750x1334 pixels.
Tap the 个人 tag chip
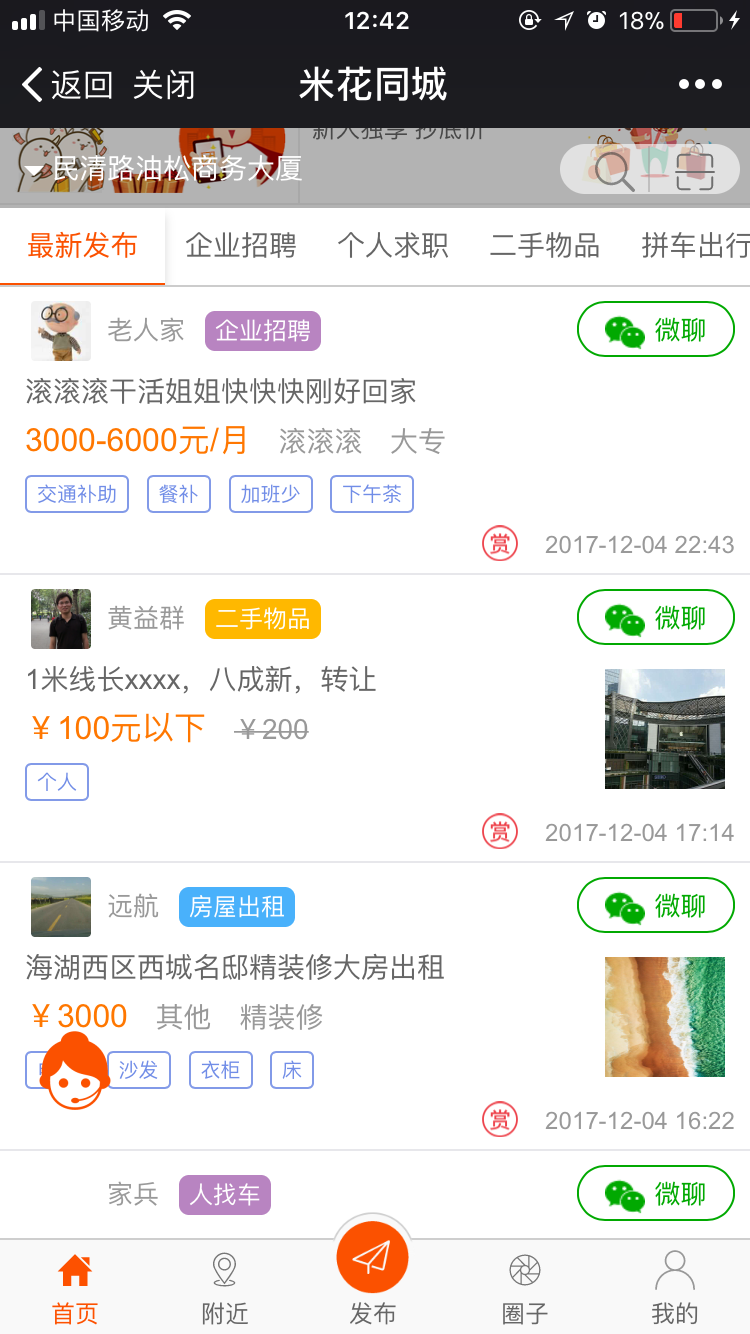click(x=56, y=782)
